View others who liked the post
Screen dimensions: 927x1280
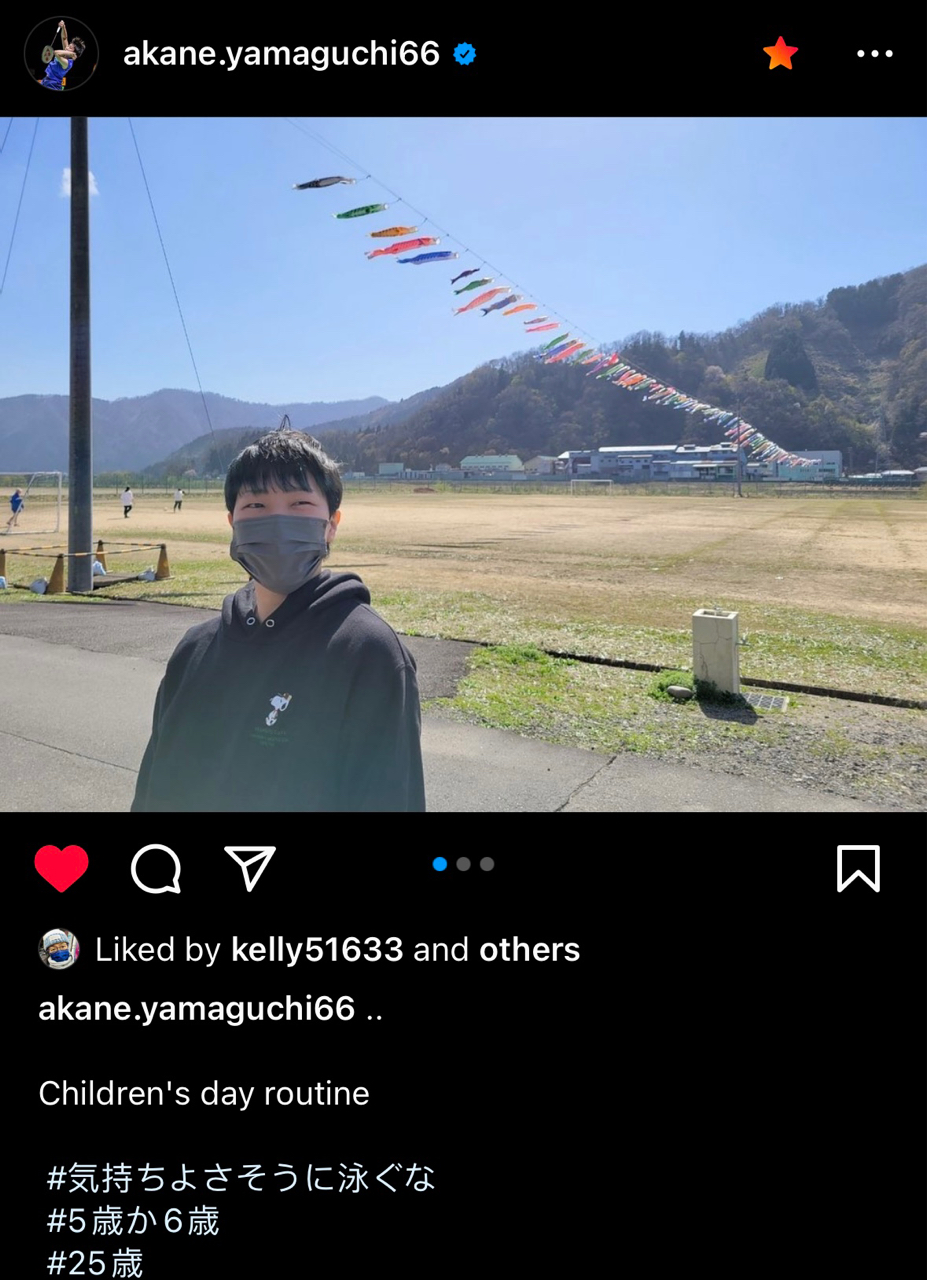(529, 950)
